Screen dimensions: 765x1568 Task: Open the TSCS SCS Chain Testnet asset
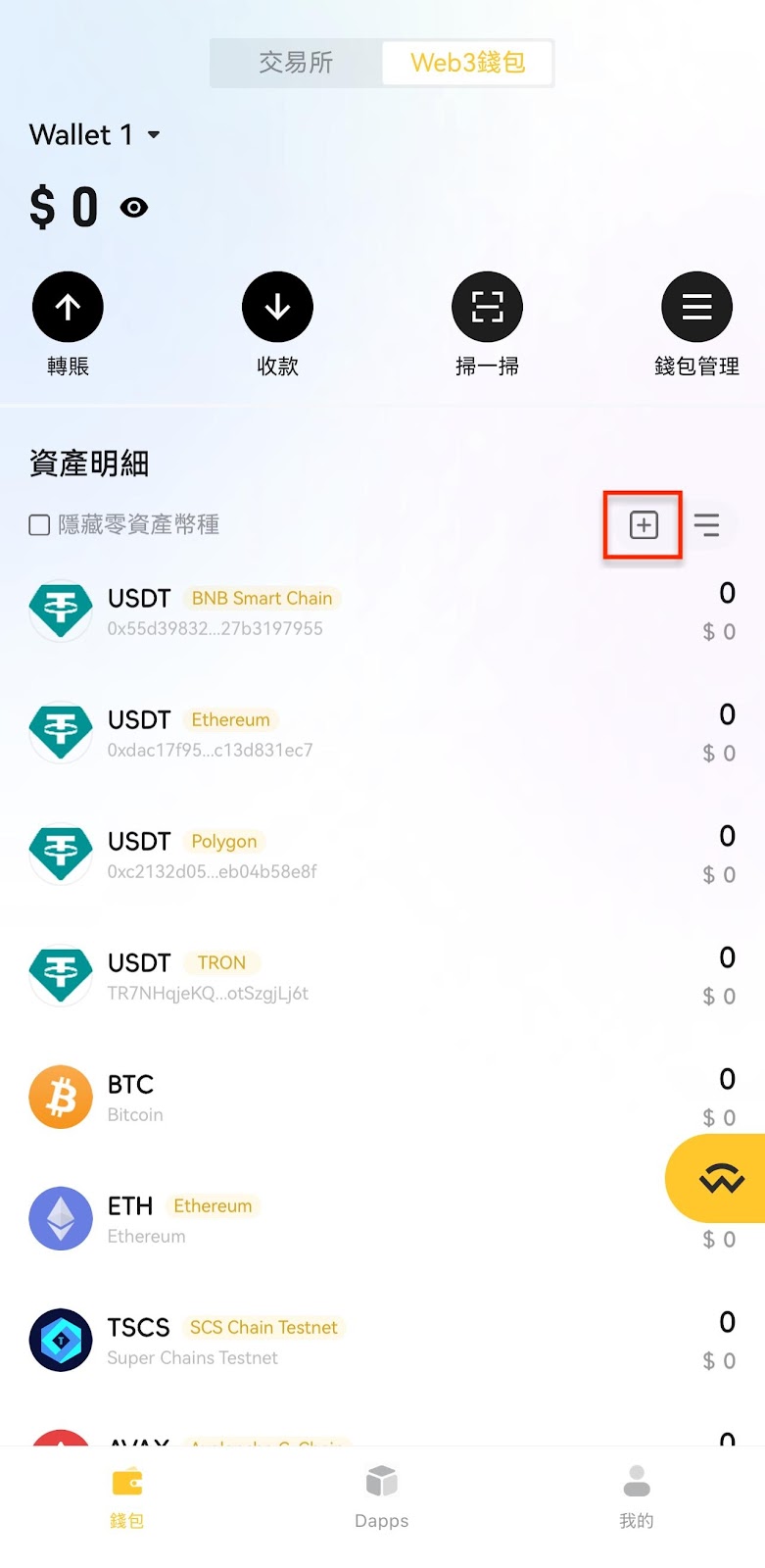382,1342
